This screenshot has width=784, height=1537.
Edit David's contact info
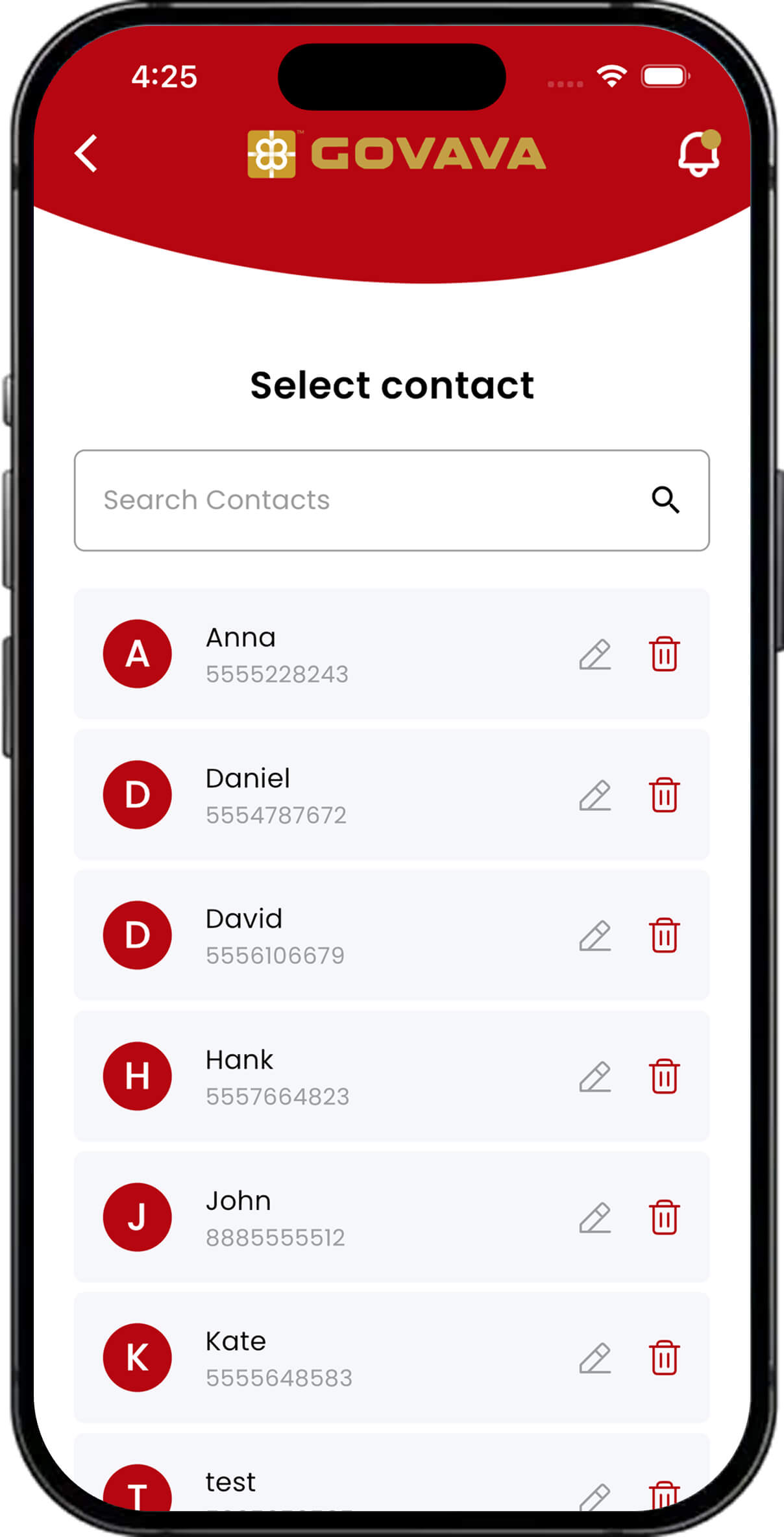[595, 936]
